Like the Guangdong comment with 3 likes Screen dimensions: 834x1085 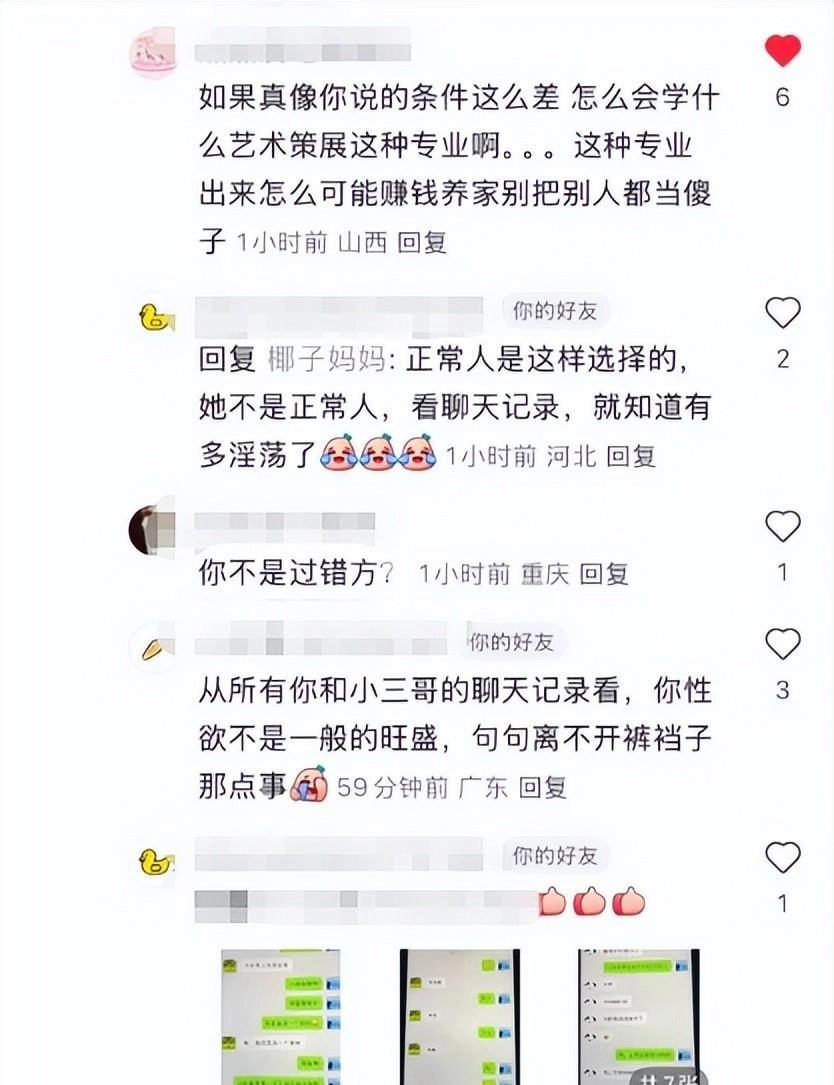pyautogui.click(x=783, y=644)
